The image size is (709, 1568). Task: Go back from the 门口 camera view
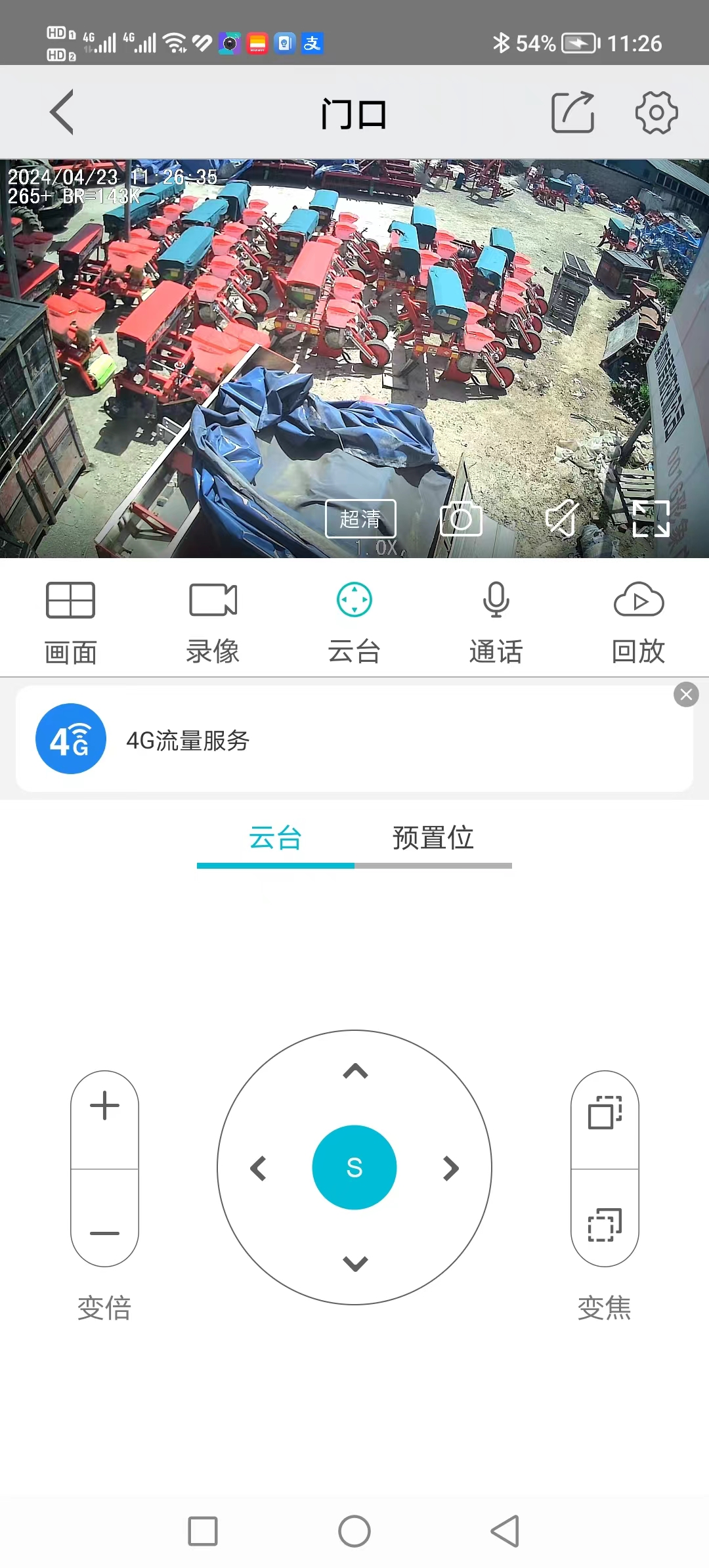pyautogui.click(x=62, y=112)
